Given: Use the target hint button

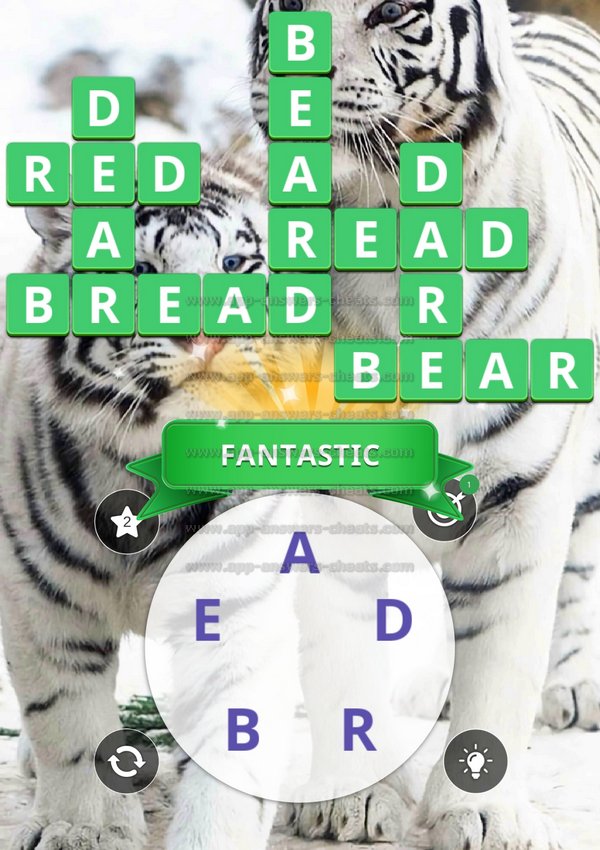Looking at the screenshot, I should (445, 510).
